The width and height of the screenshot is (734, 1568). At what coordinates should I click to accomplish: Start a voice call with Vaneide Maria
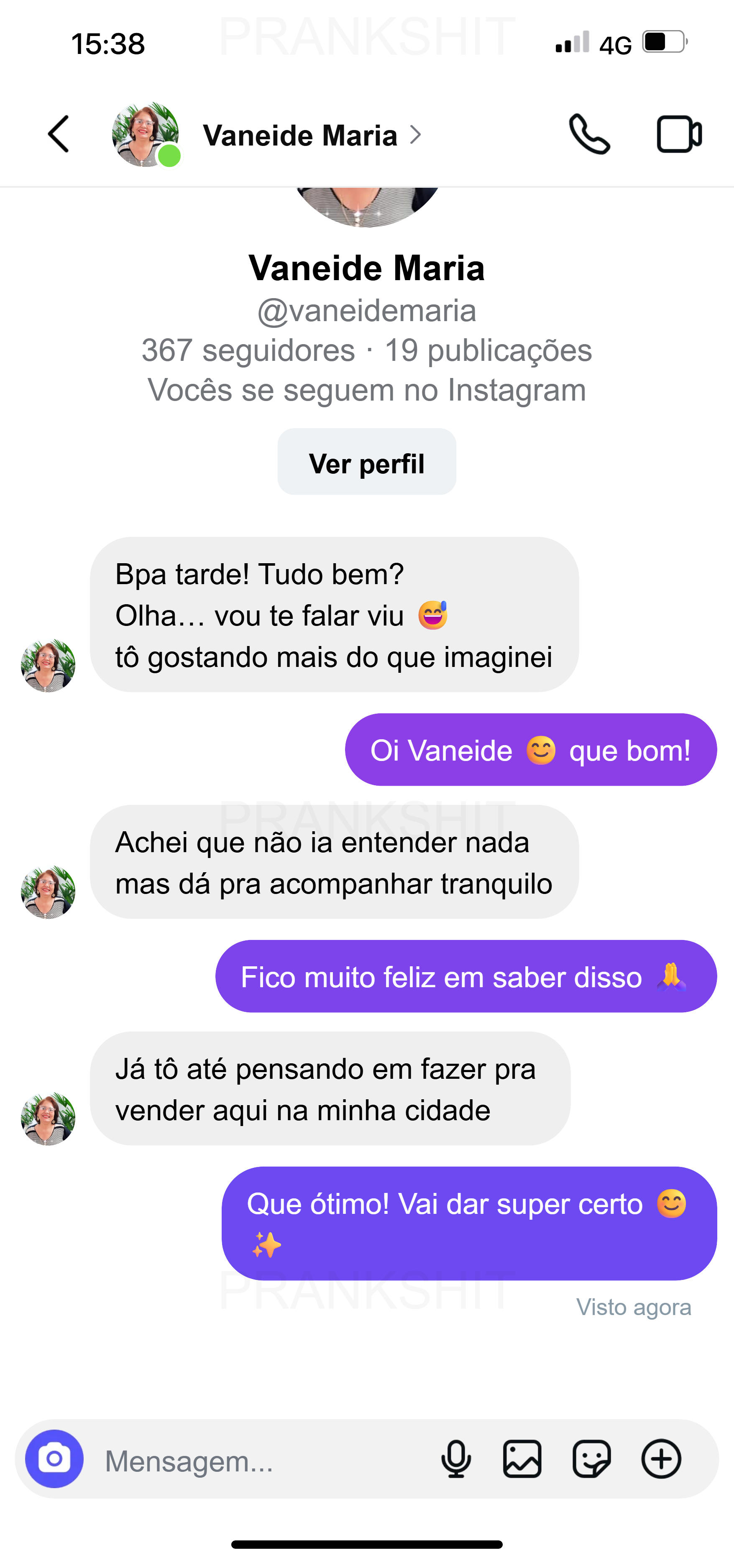click(x=588, y=134)
